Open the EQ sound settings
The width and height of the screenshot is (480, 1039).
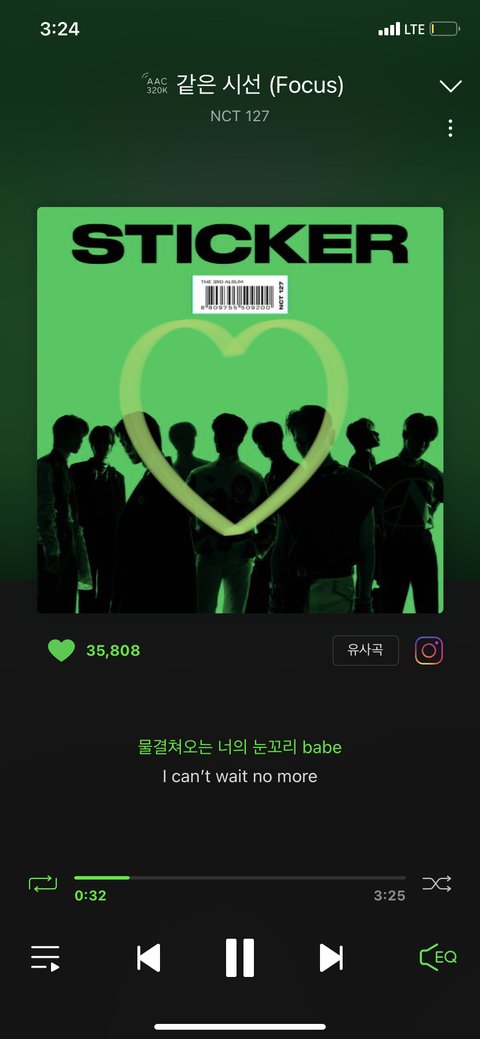pyautogui.click(x=438, y=957)
